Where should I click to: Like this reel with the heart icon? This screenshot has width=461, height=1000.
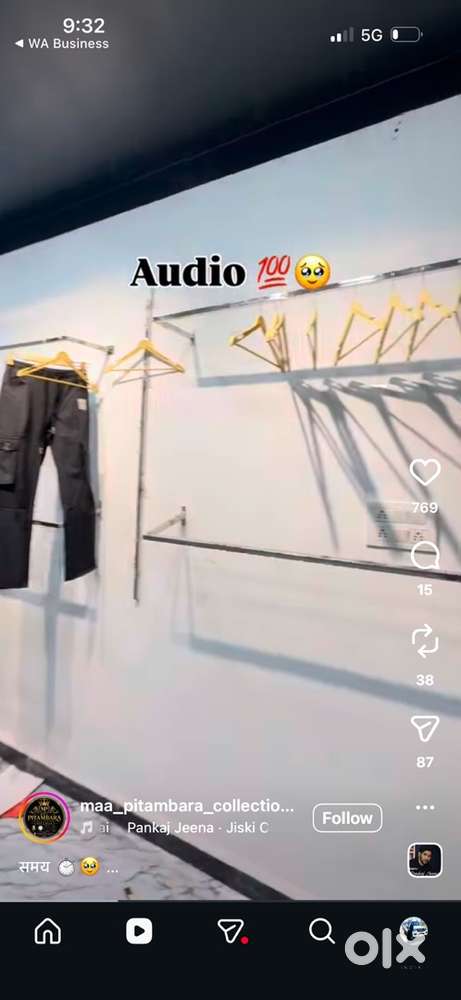pyautogui.click(x=425, y=473)
